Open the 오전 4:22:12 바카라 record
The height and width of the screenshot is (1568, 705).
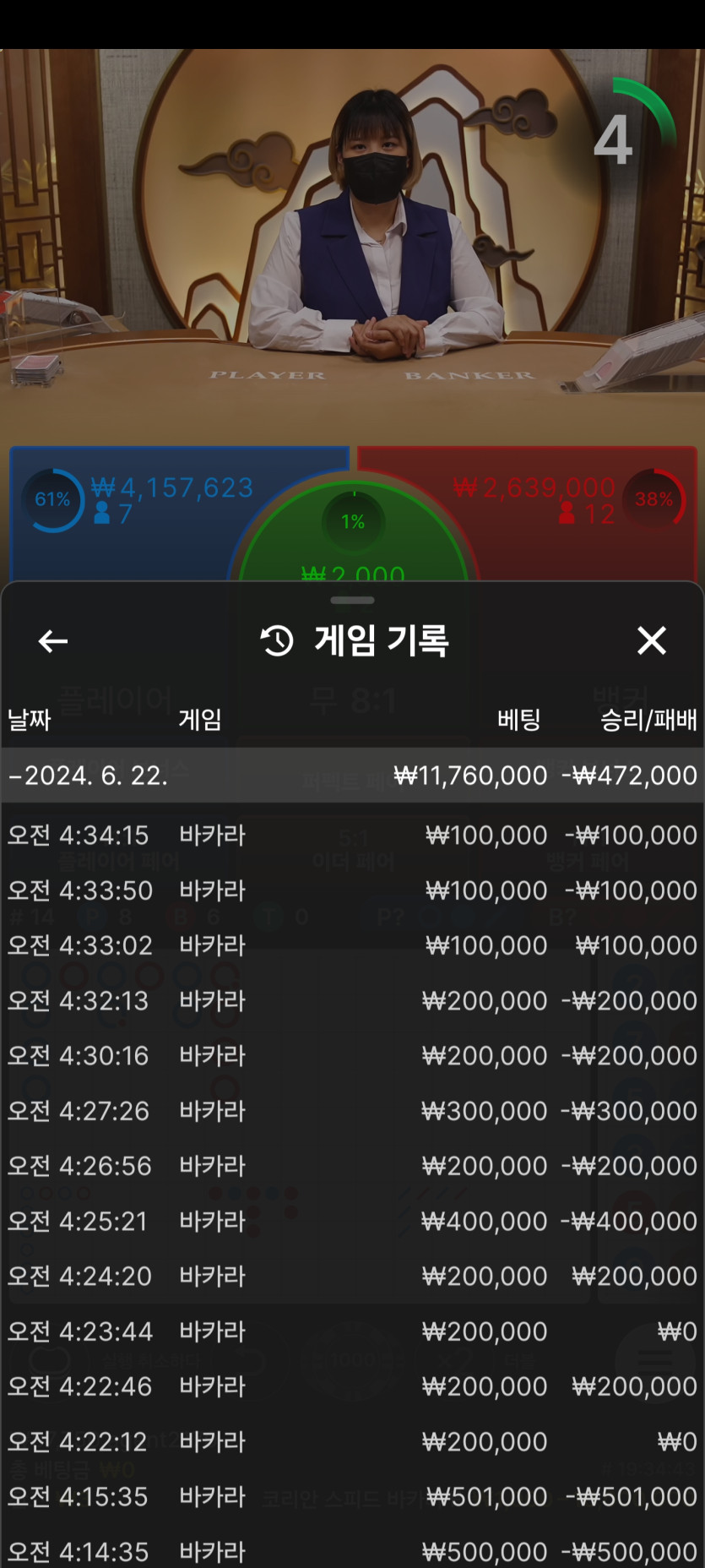(352, 1441)
